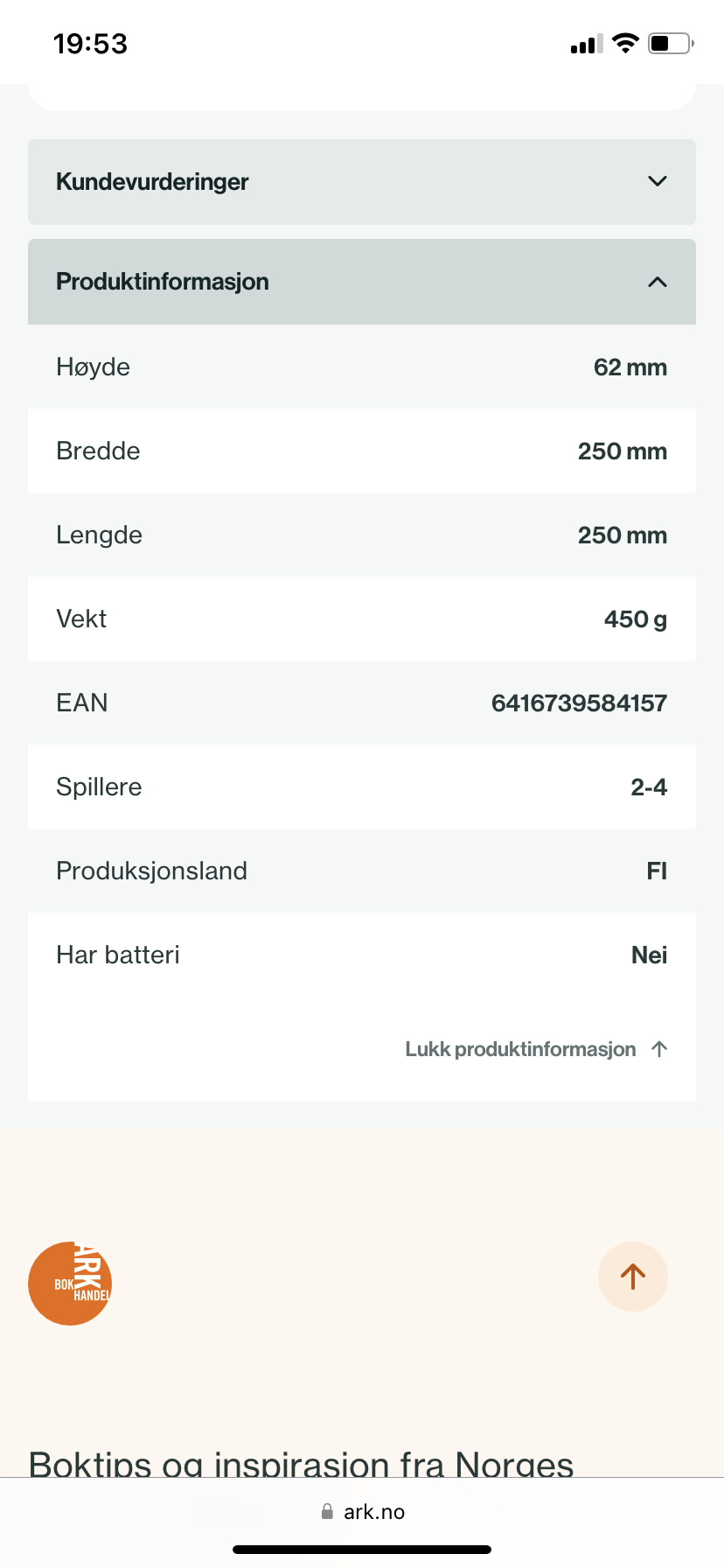Screen dimensions: 724x1568
Task: Tap the scroll-to-top arrow button
Action: pyautogui.click(x=632, y=1276)
